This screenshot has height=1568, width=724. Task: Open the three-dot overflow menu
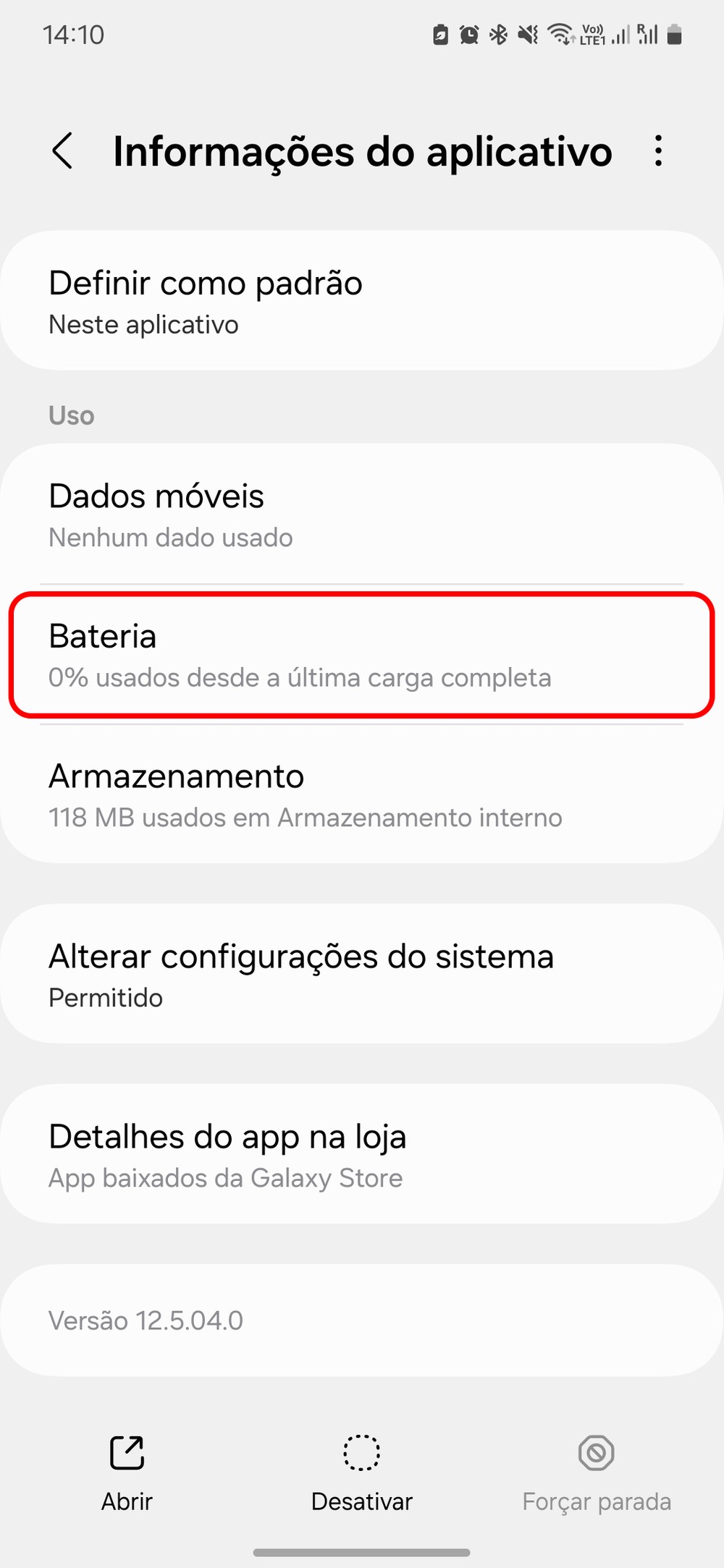[657, 151]
